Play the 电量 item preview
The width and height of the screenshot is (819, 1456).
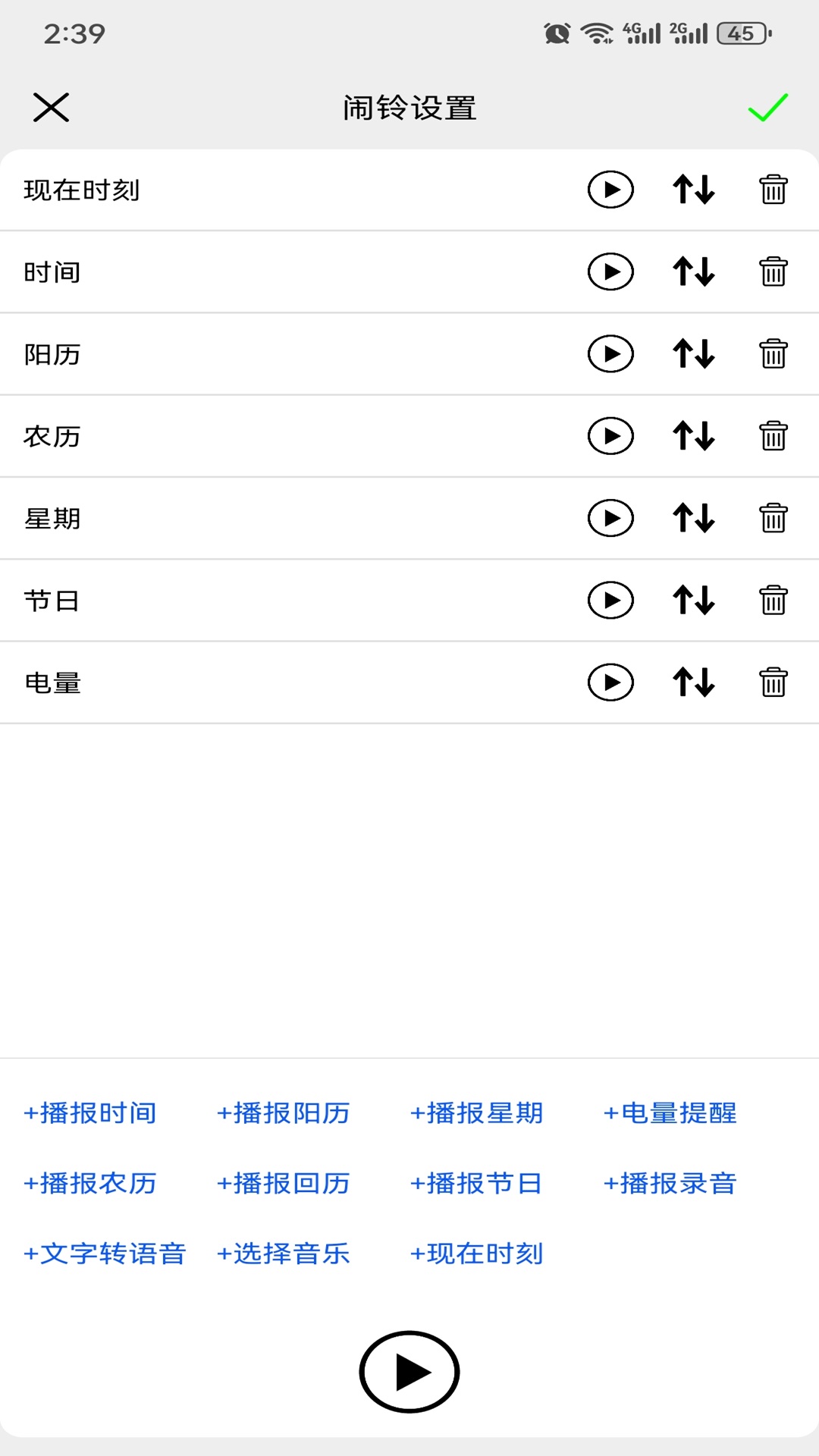click(610, 682)
